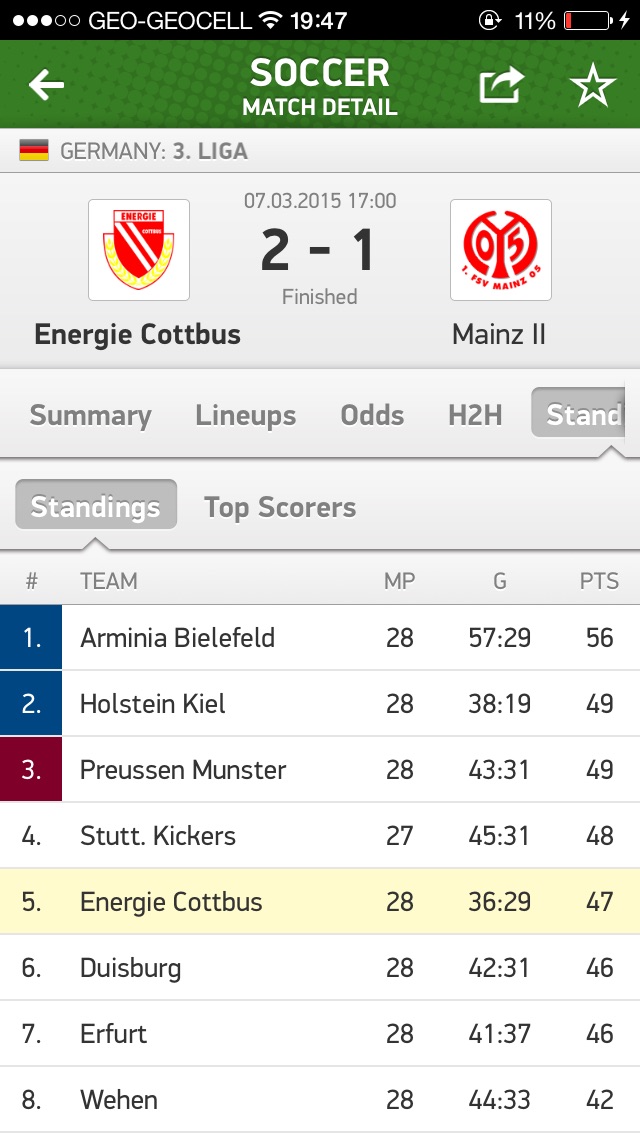Share this match detail
Viewport: 640px width, 1136px height.
pos(501,86)
